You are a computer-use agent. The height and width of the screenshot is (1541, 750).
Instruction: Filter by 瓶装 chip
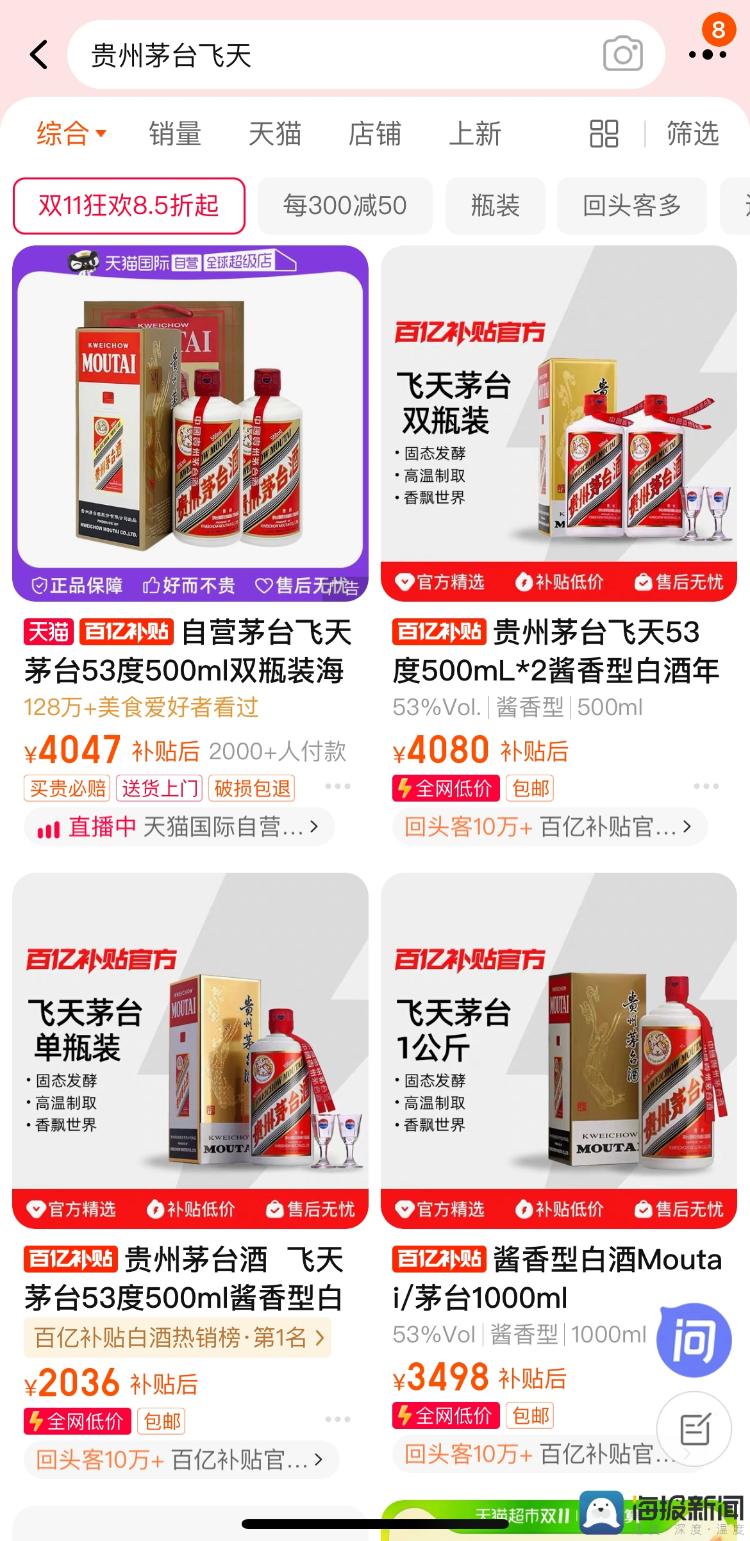pos(495,206)
